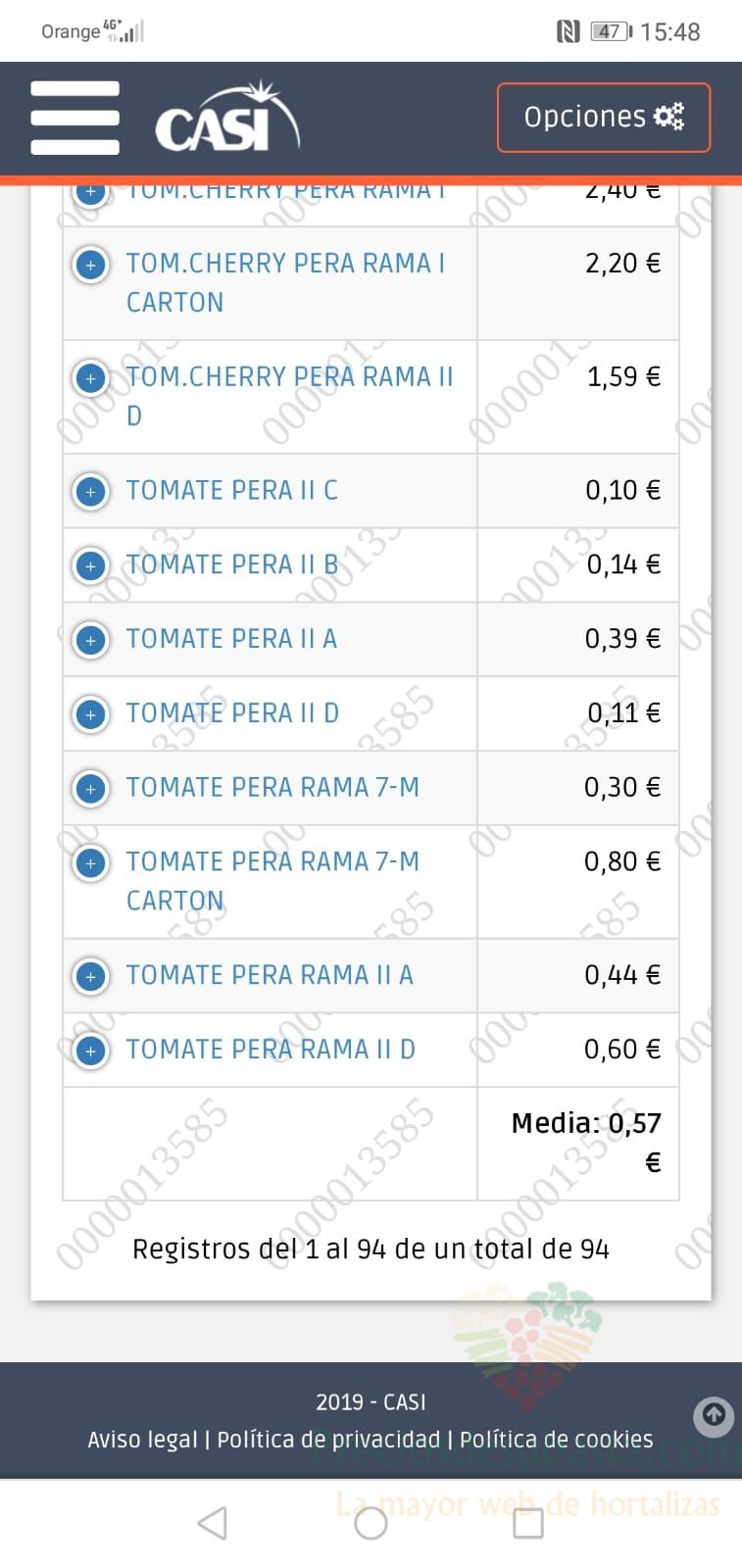Open the Aviso legal link
Viewport: 742px width, 1568px height.
(x=142, y=1440)
